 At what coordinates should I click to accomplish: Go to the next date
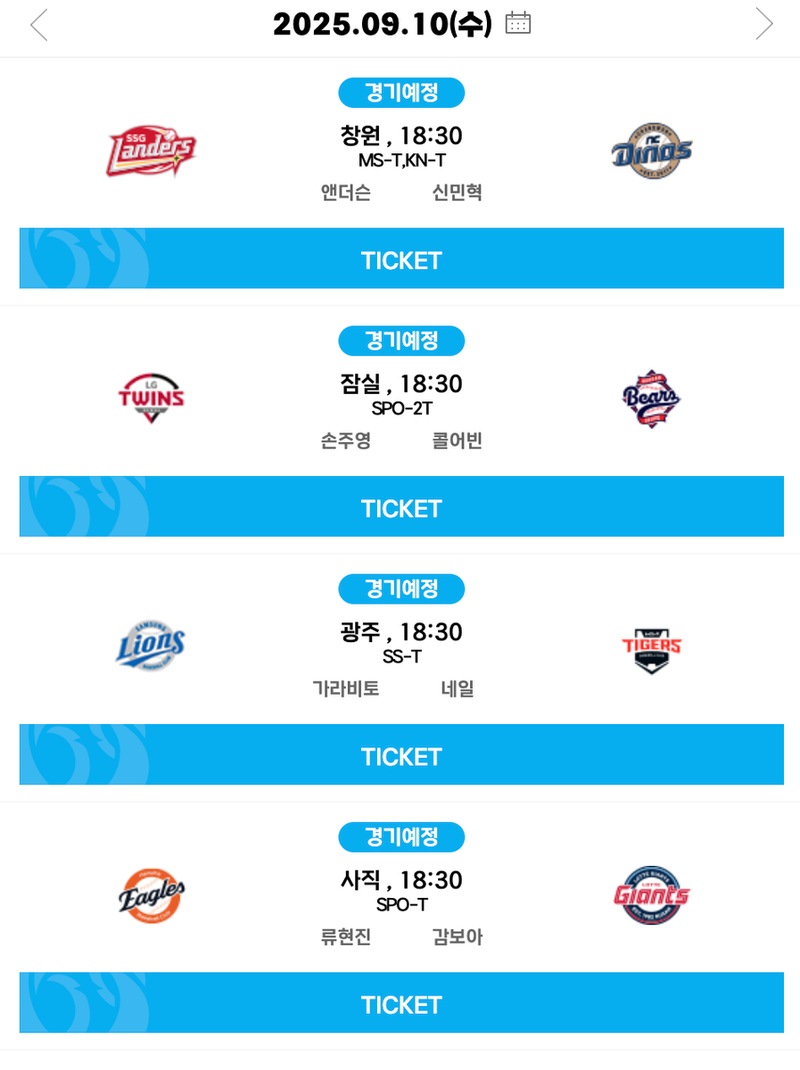(764, 24)
